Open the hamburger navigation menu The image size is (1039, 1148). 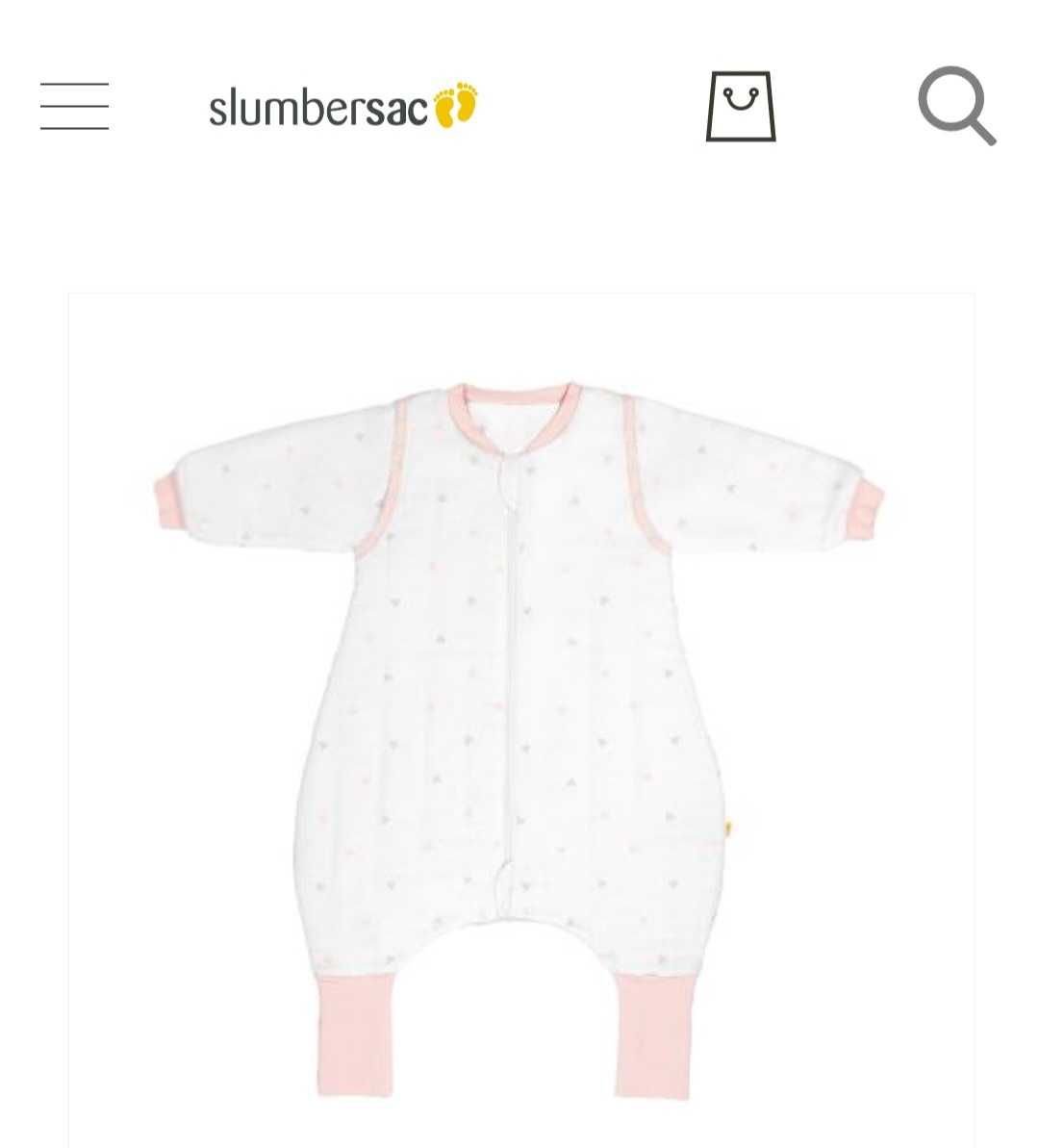[74, 106]
